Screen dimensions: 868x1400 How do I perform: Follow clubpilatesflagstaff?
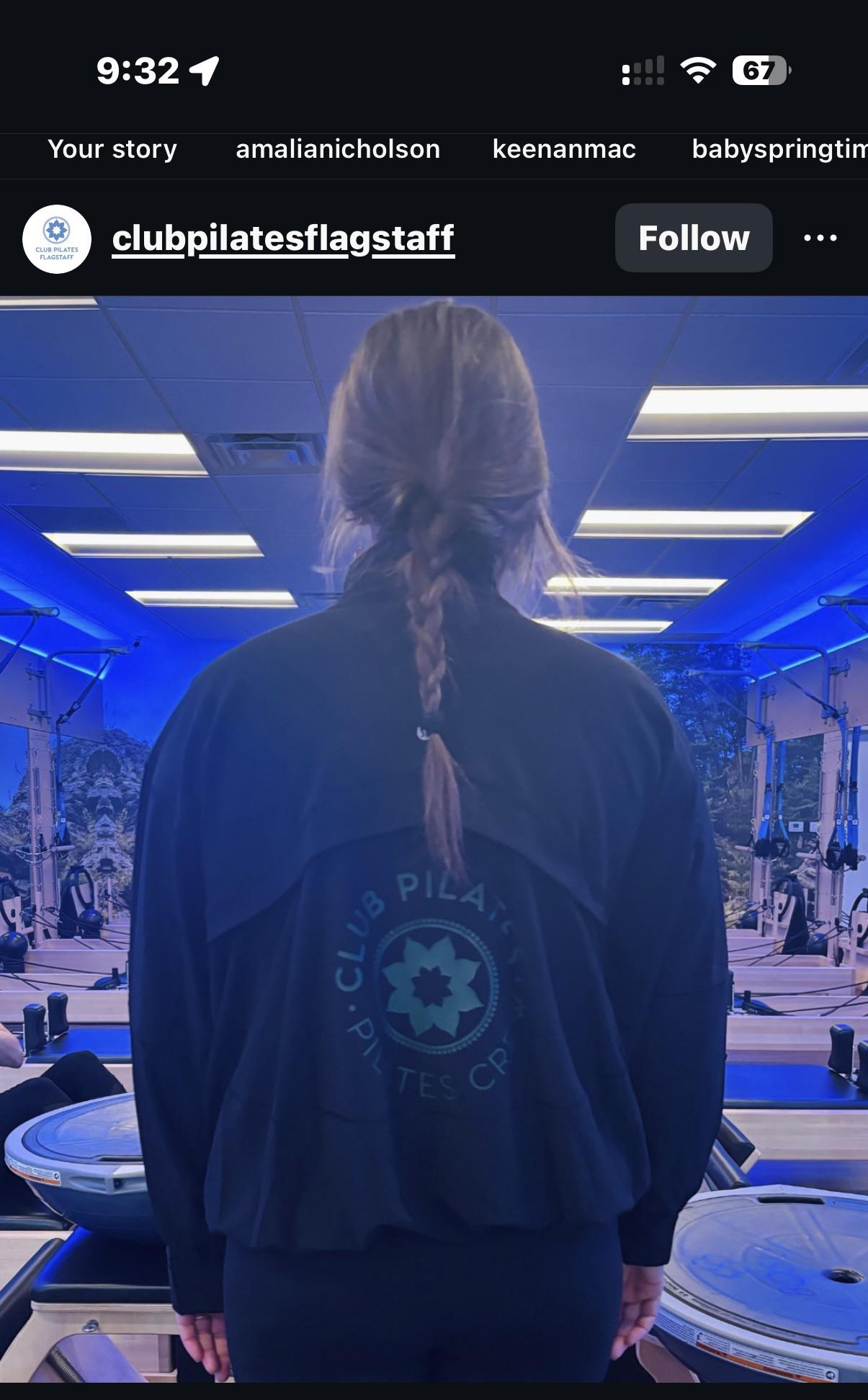tap(693, 238)
